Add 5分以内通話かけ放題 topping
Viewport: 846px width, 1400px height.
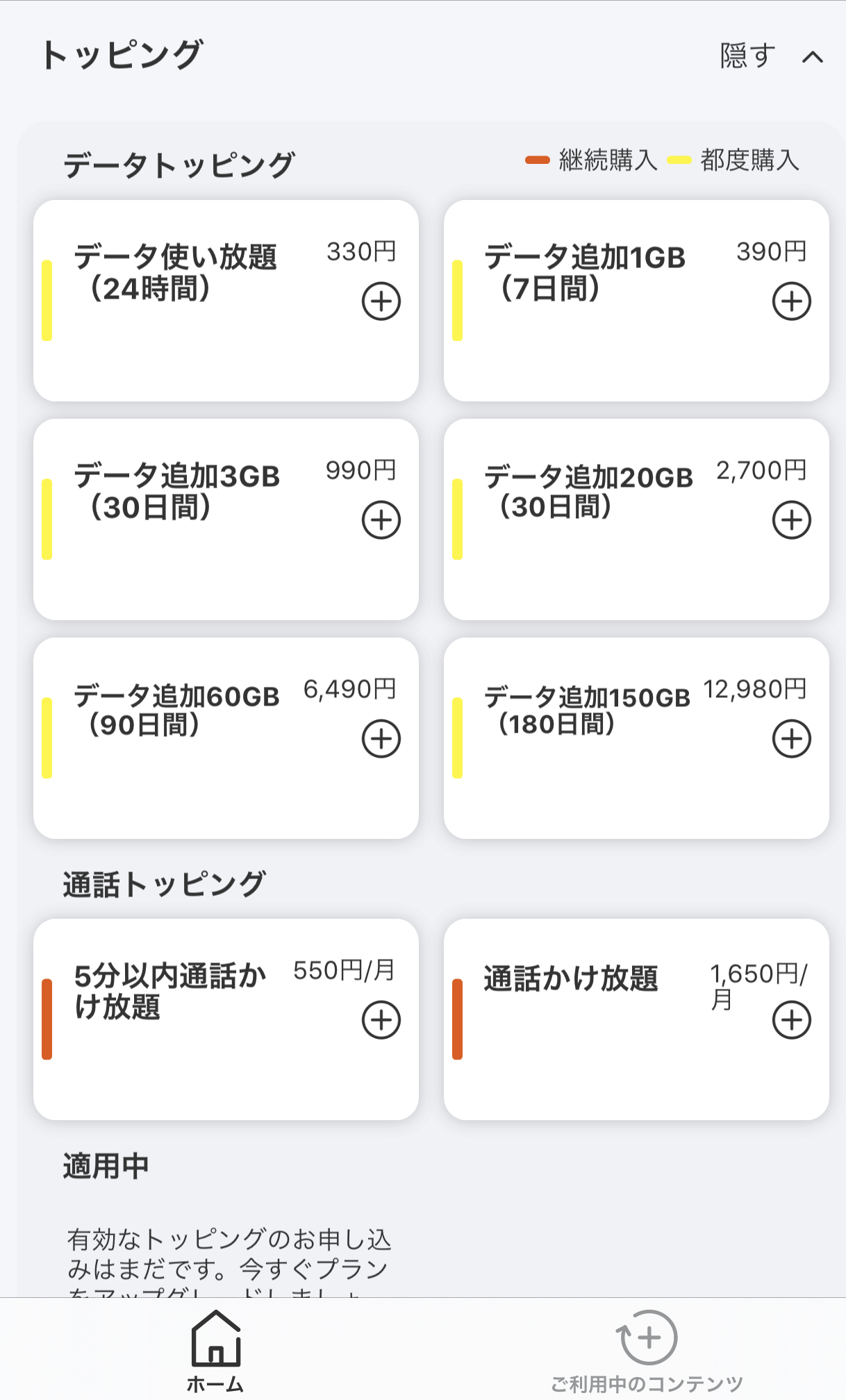point(381,1020)
